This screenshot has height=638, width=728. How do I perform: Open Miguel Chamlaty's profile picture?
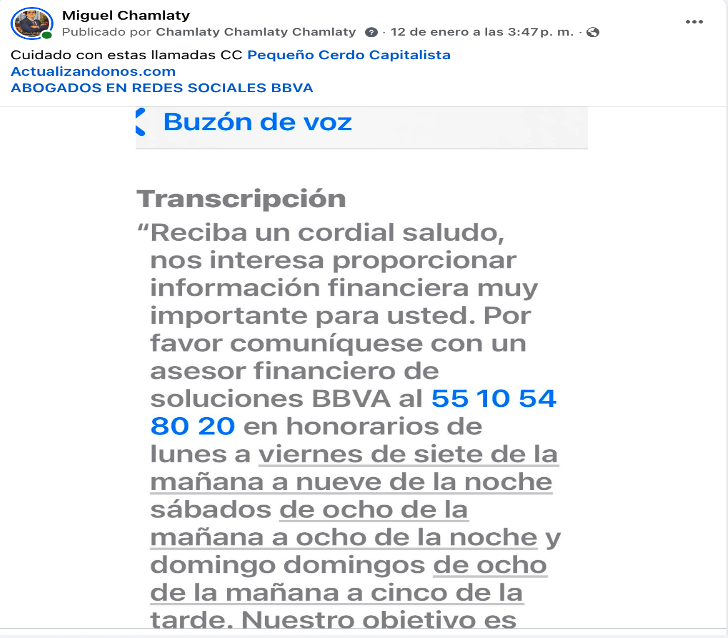click(32, 23)
